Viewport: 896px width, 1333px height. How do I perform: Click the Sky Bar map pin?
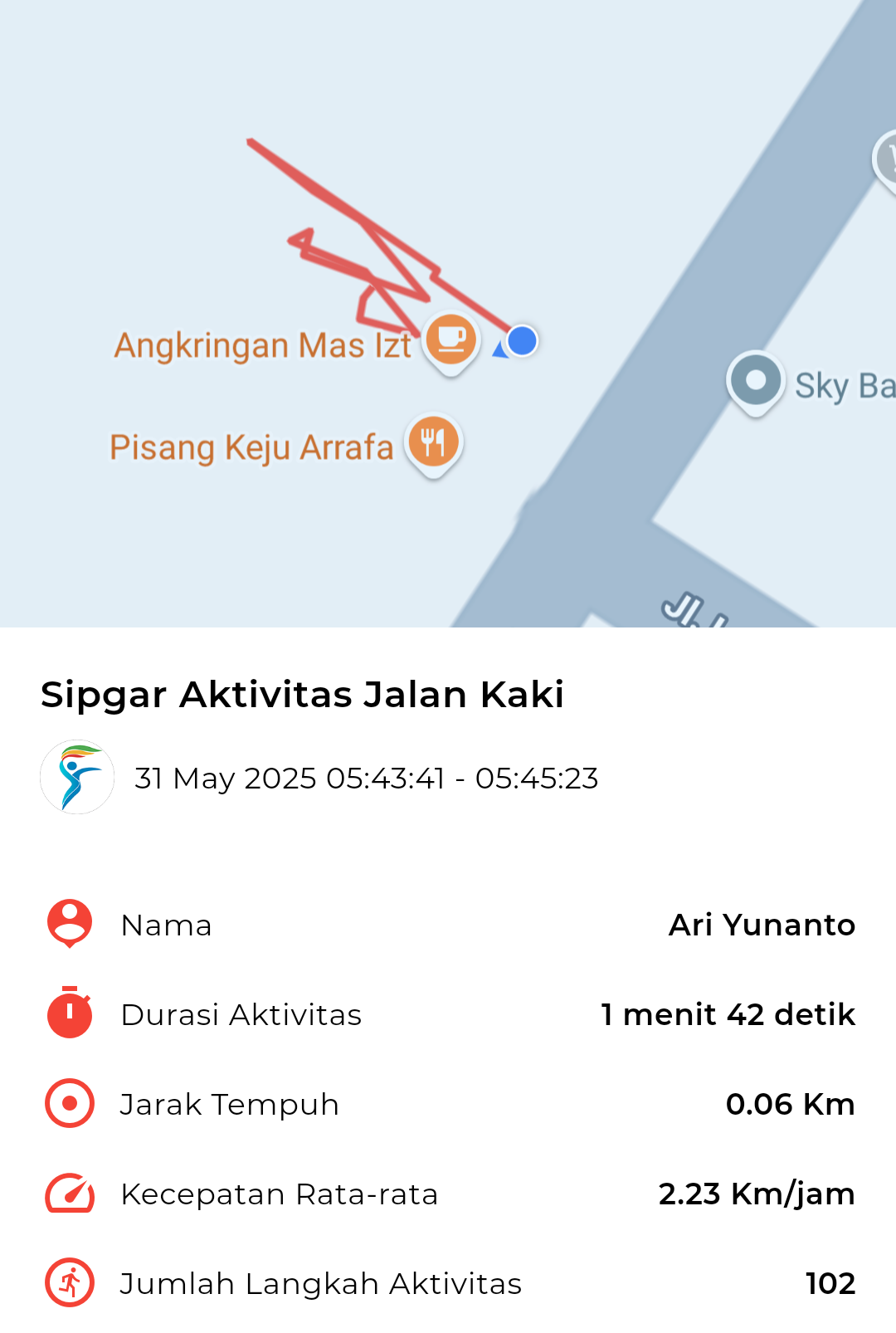pyautogui.click(x=754, y=380)
